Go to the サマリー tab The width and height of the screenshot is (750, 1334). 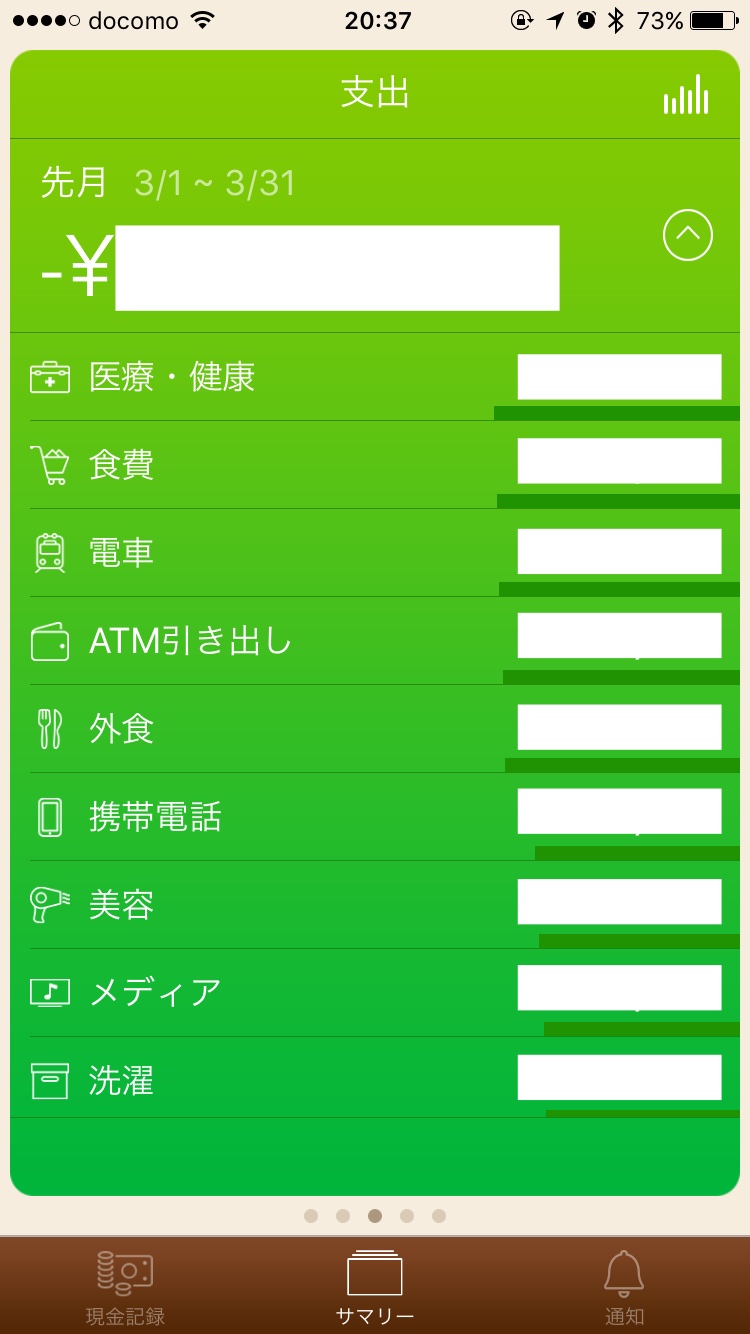pos(375,1286)
